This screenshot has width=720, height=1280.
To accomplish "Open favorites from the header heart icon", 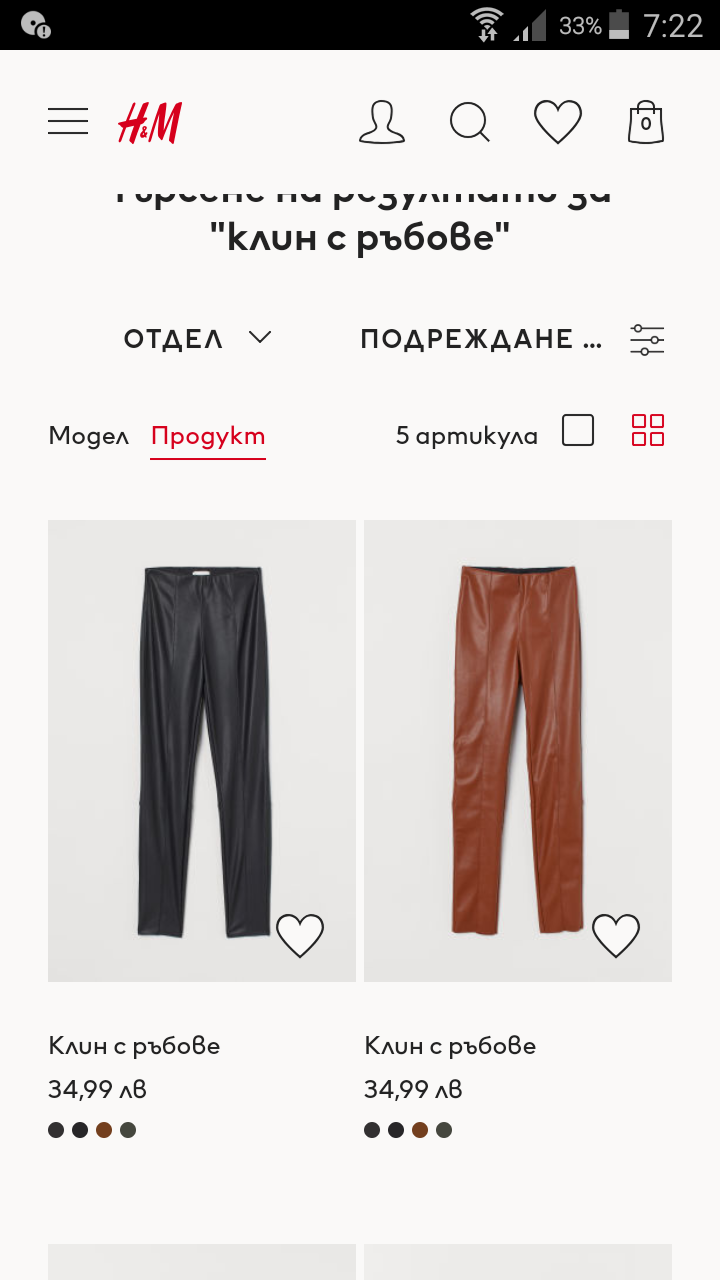I will 557,122.
